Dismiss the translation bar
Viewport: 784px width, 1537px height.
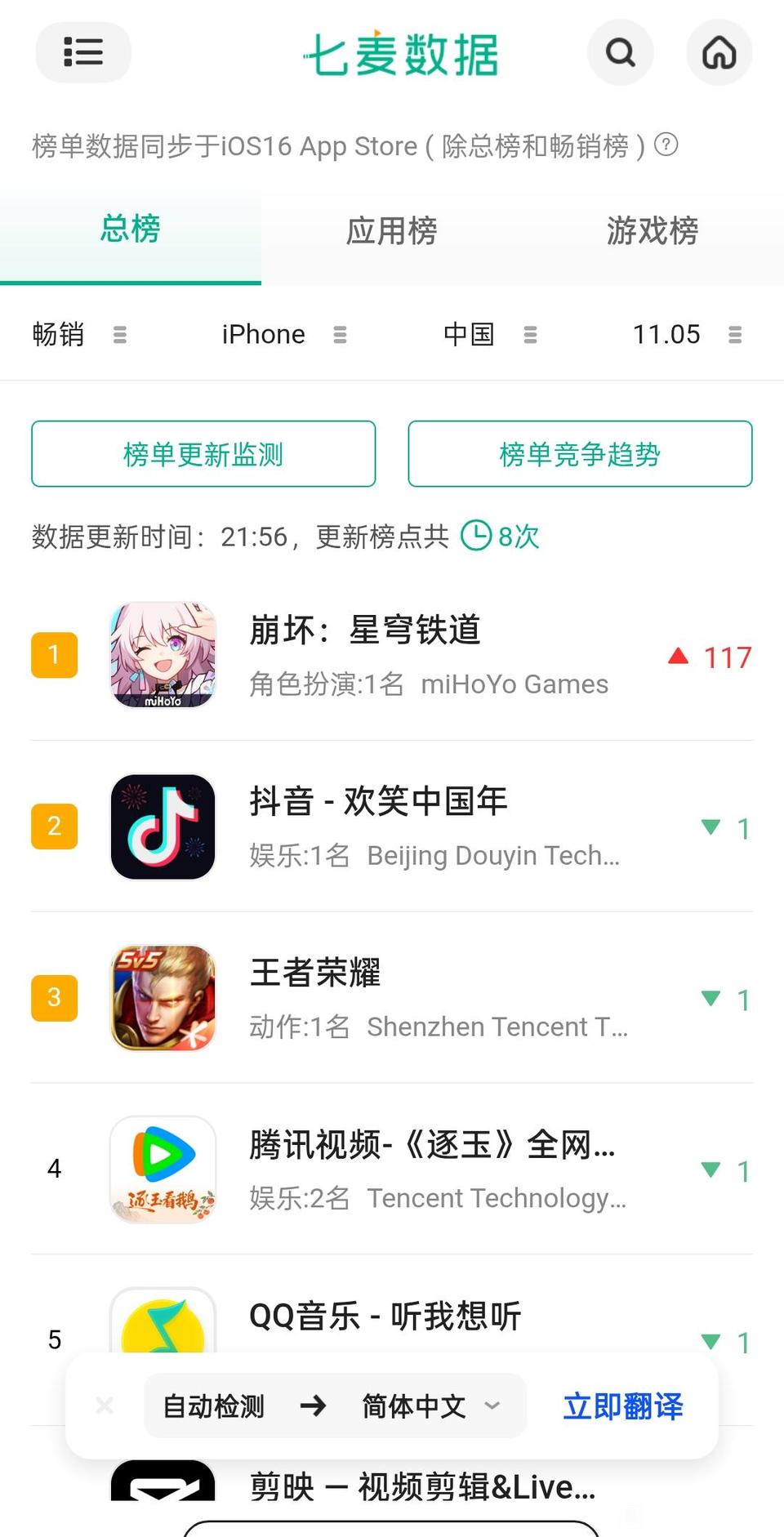[x=105, y=1406]
